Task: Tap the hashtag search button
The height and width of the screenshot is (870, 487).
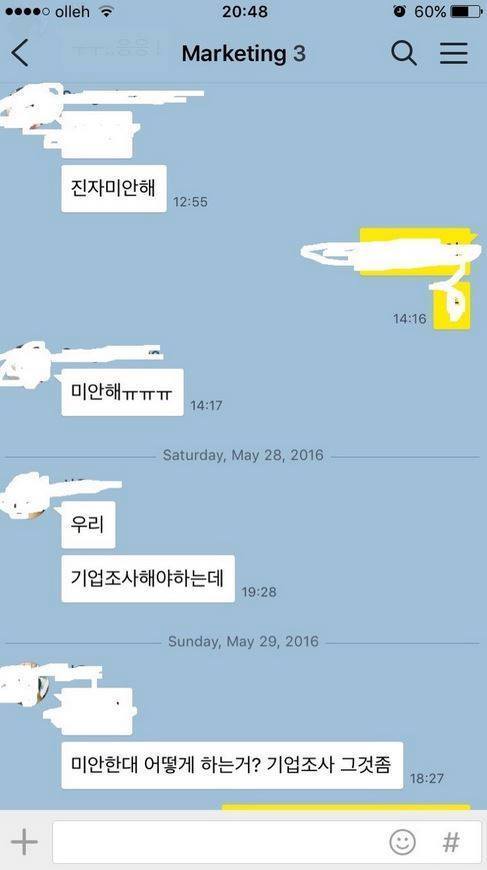Action: (x=451, y=842)
